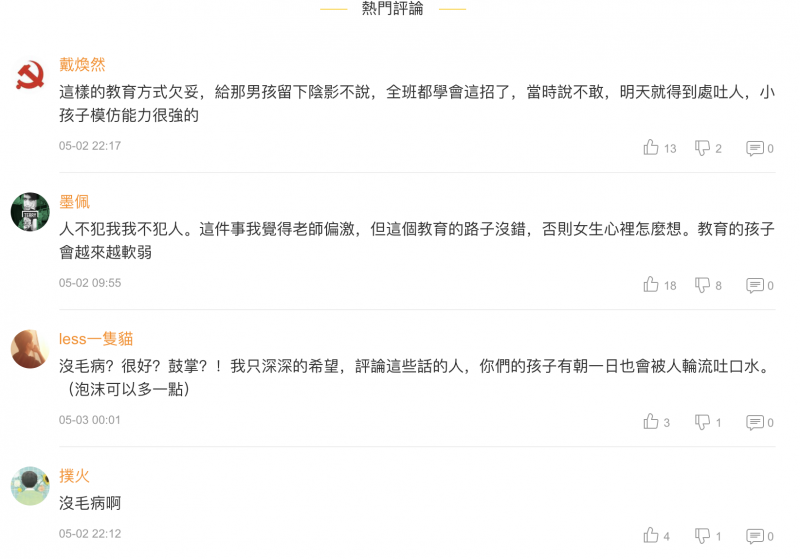
Task: Dislike 撲火's comment
Action: tap(703, 535)
